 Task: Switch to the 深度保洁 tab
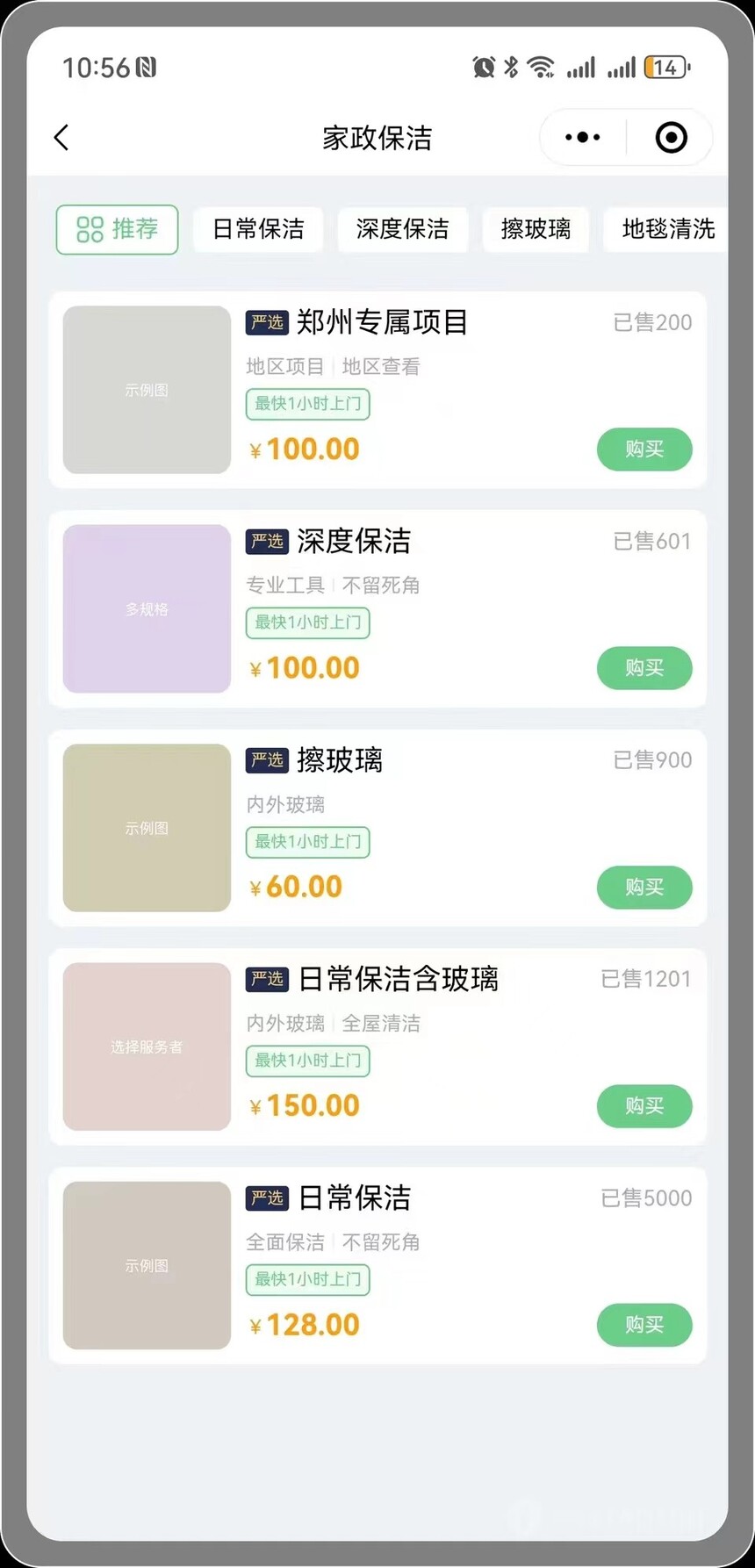tap(402, 230)
